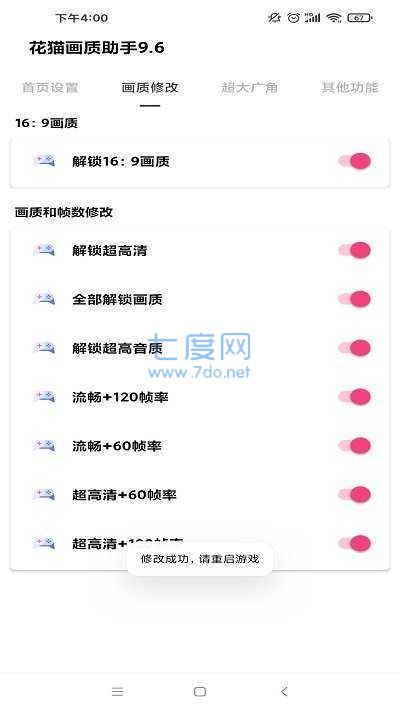Toggle the 解锁超高音质 switch
400x711 pixels.
355,348
